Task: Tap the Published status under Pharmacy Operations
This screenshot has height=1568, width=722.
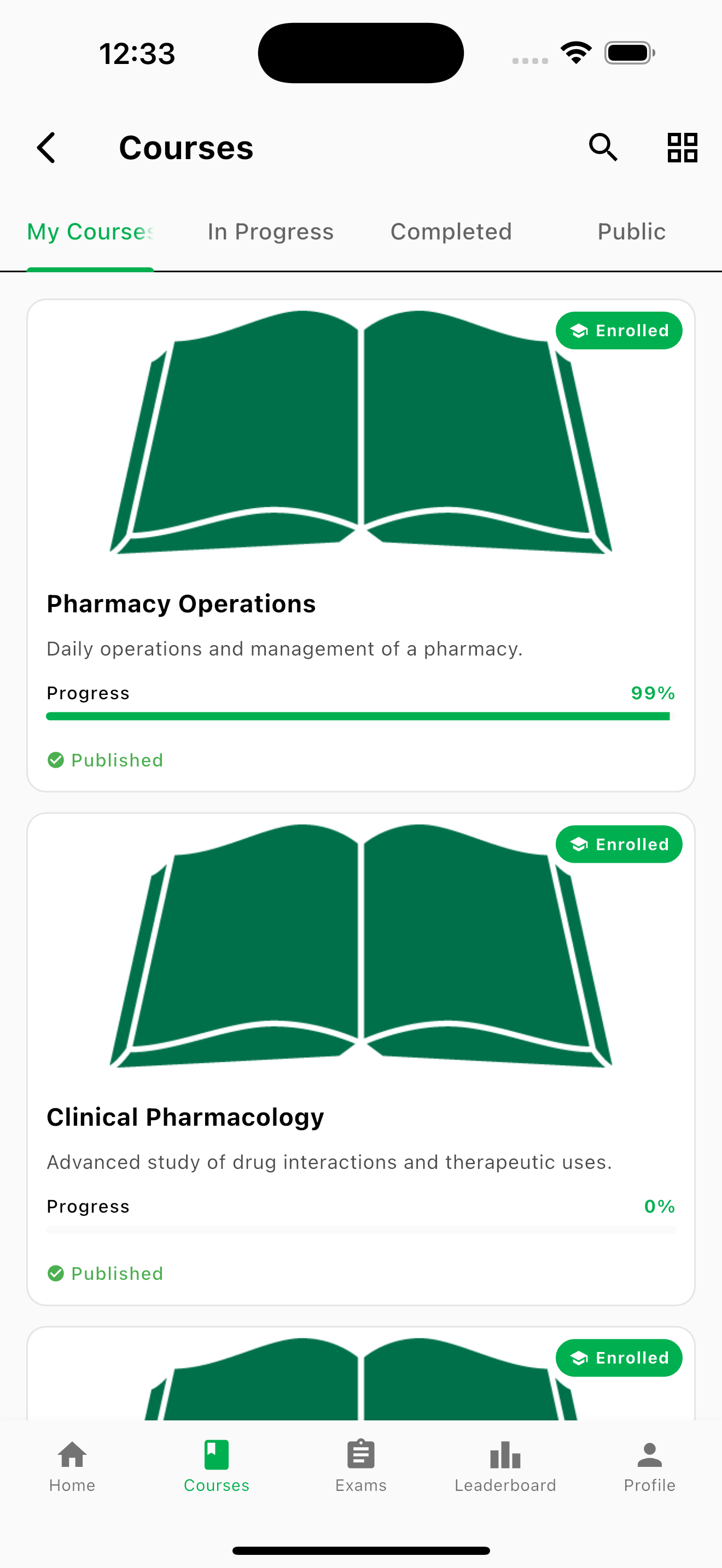Action: tap(104, 760)
